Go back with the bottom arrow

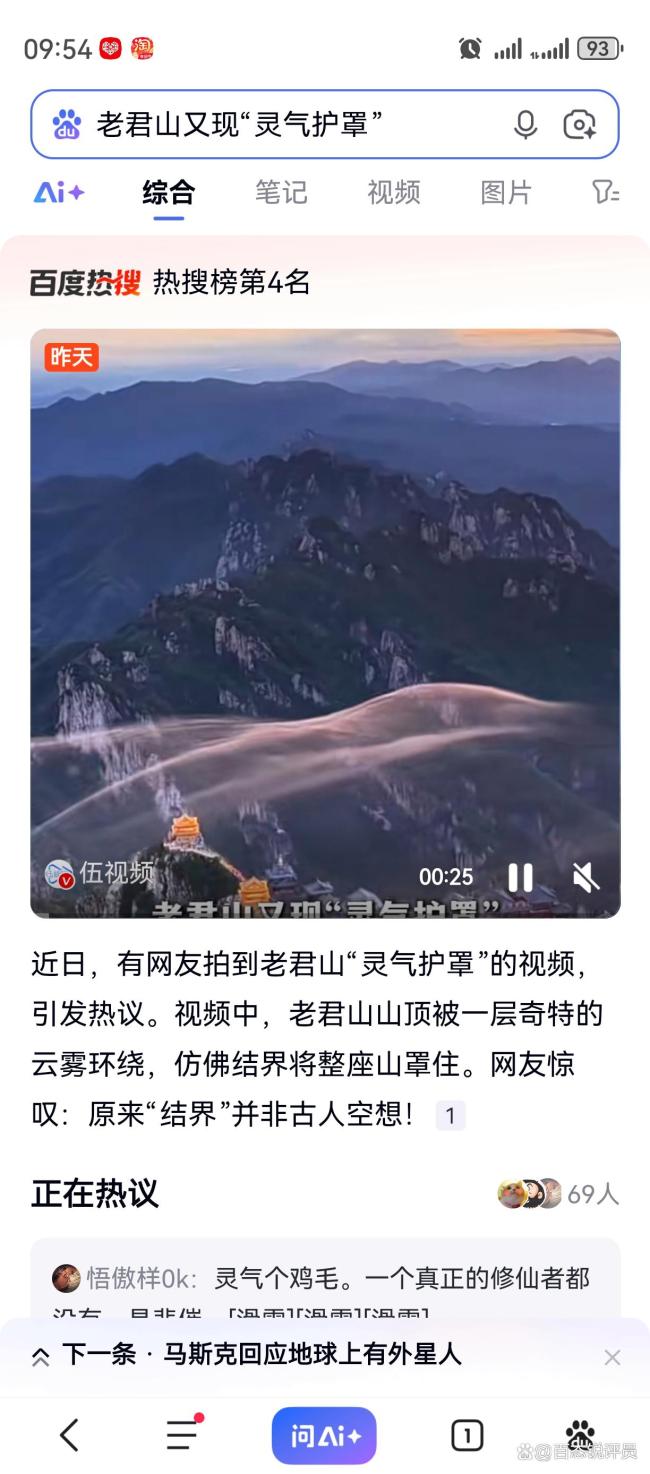(x=69, y=1435)
